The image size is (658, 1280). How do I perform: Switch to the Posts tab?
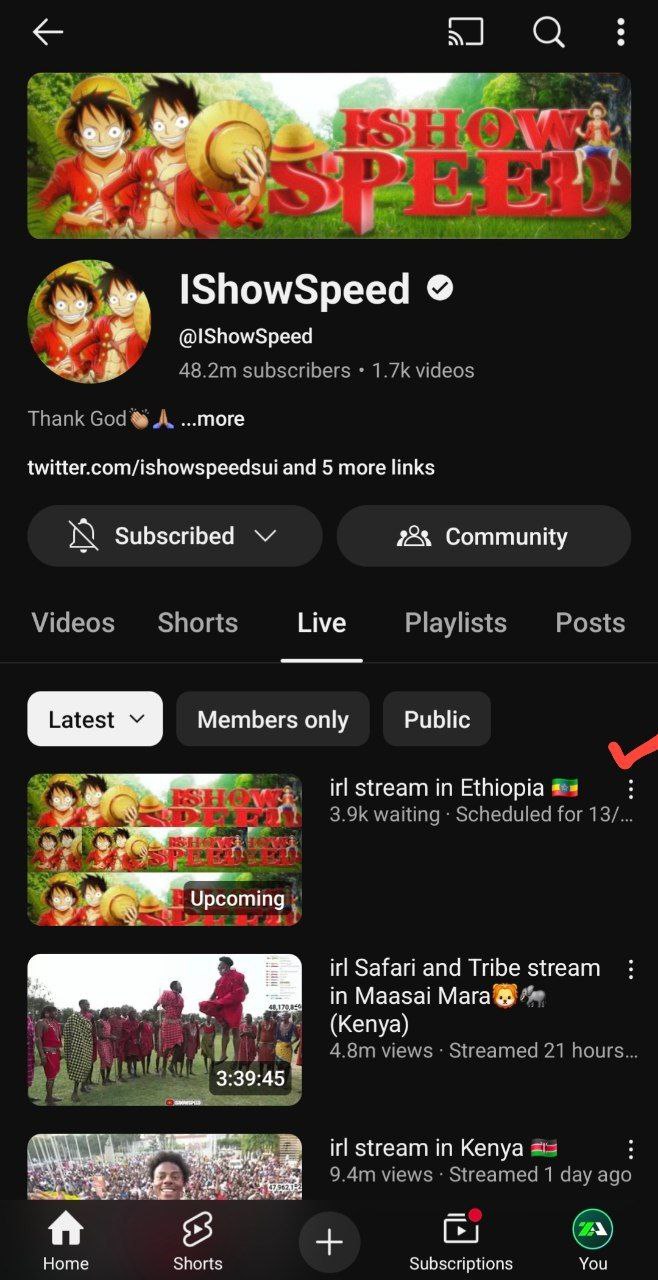590,623
